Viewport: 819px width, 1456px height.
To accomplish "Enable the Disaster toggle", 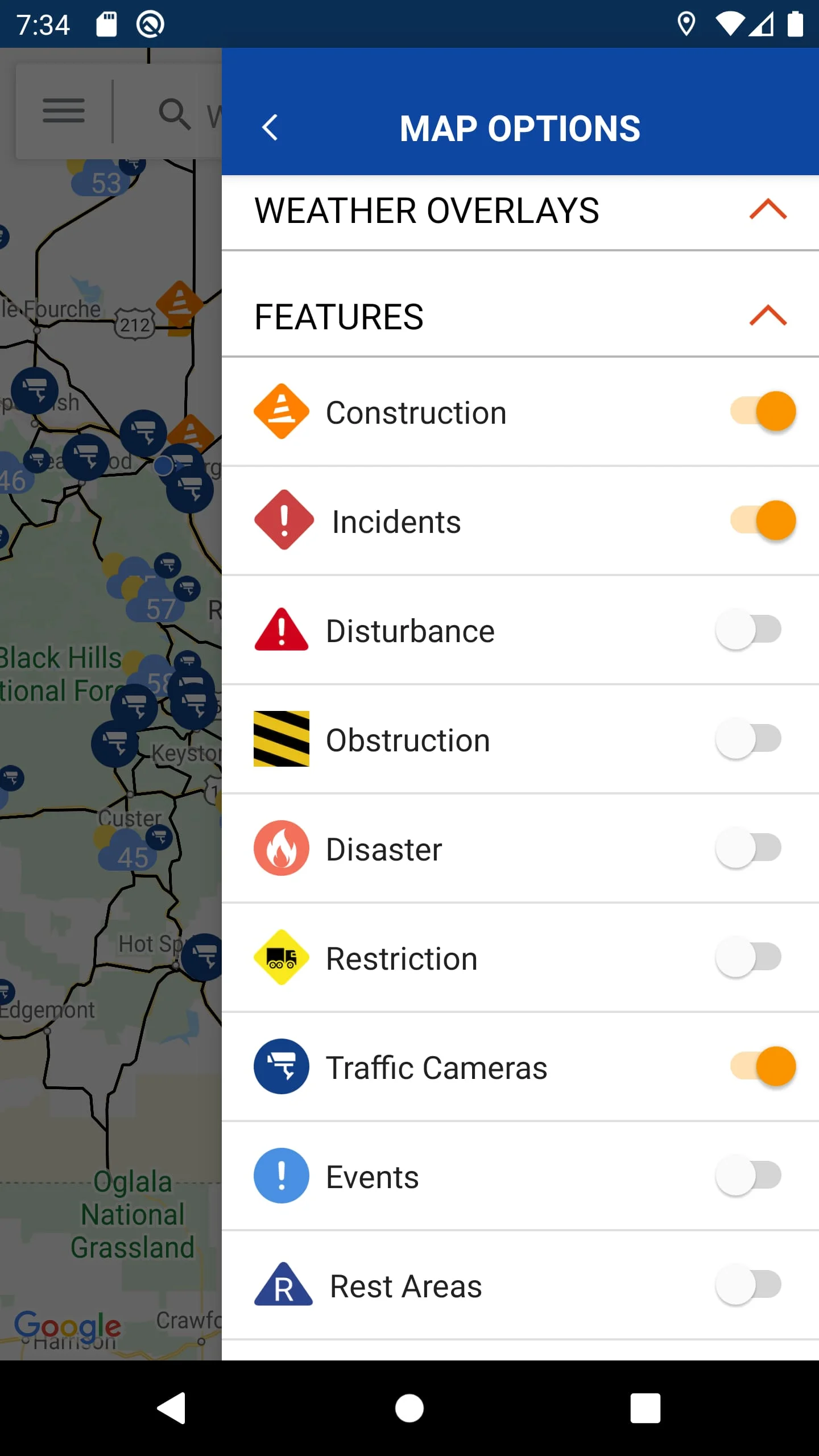I will (x=749, y=848).
